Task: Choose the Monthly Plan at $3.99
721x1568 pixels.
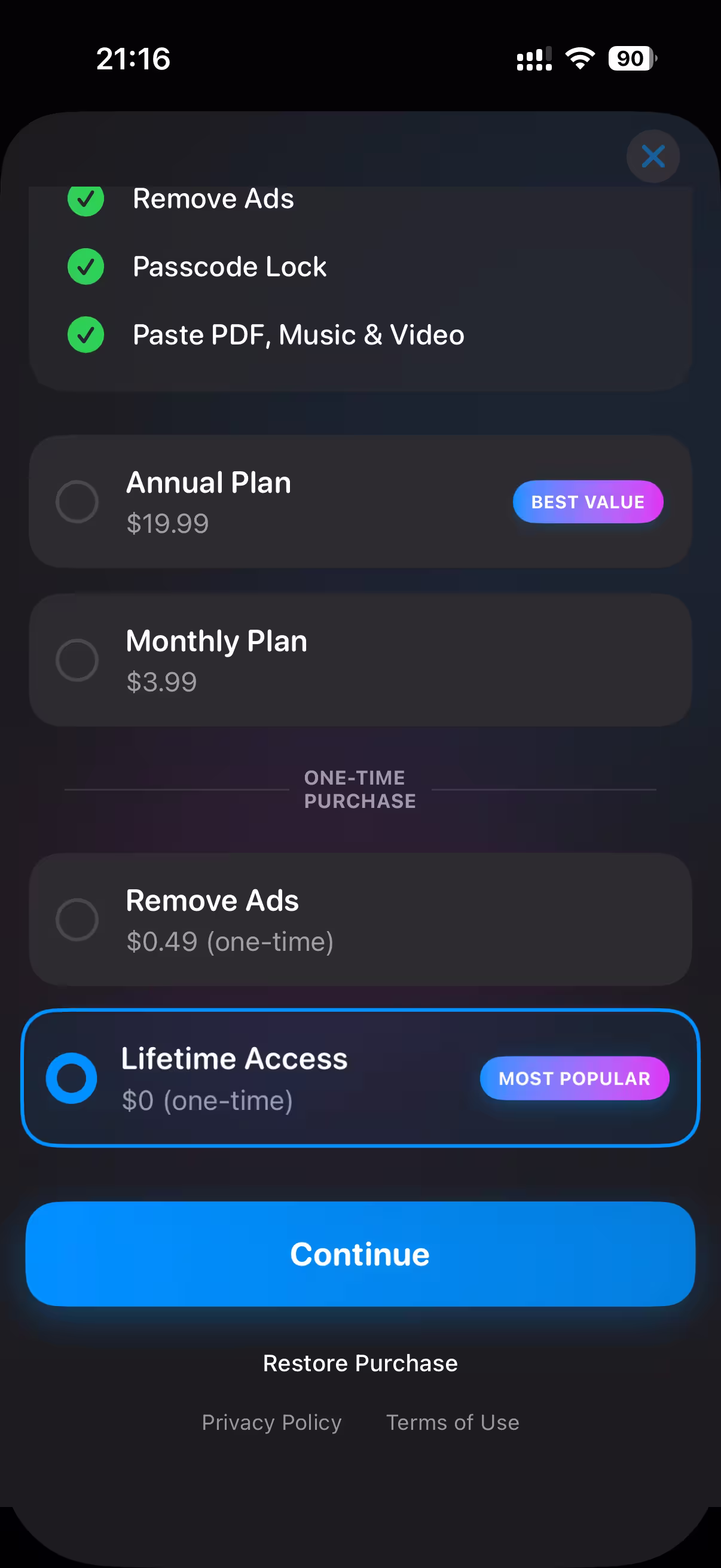Action: coord(359,660)
